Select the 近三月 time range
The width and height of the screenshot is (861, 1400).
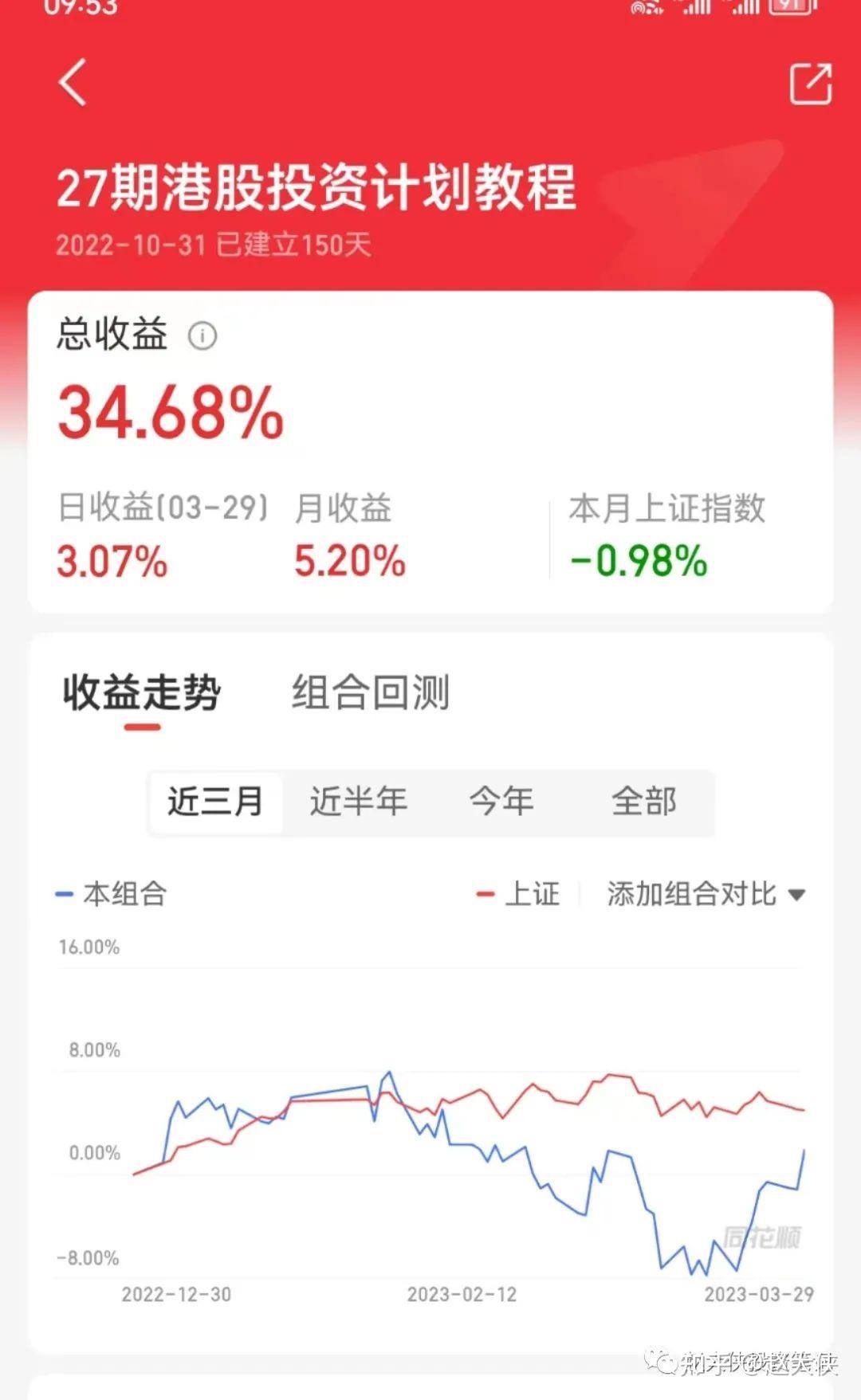pyautogui.click(x=215, y=802)
